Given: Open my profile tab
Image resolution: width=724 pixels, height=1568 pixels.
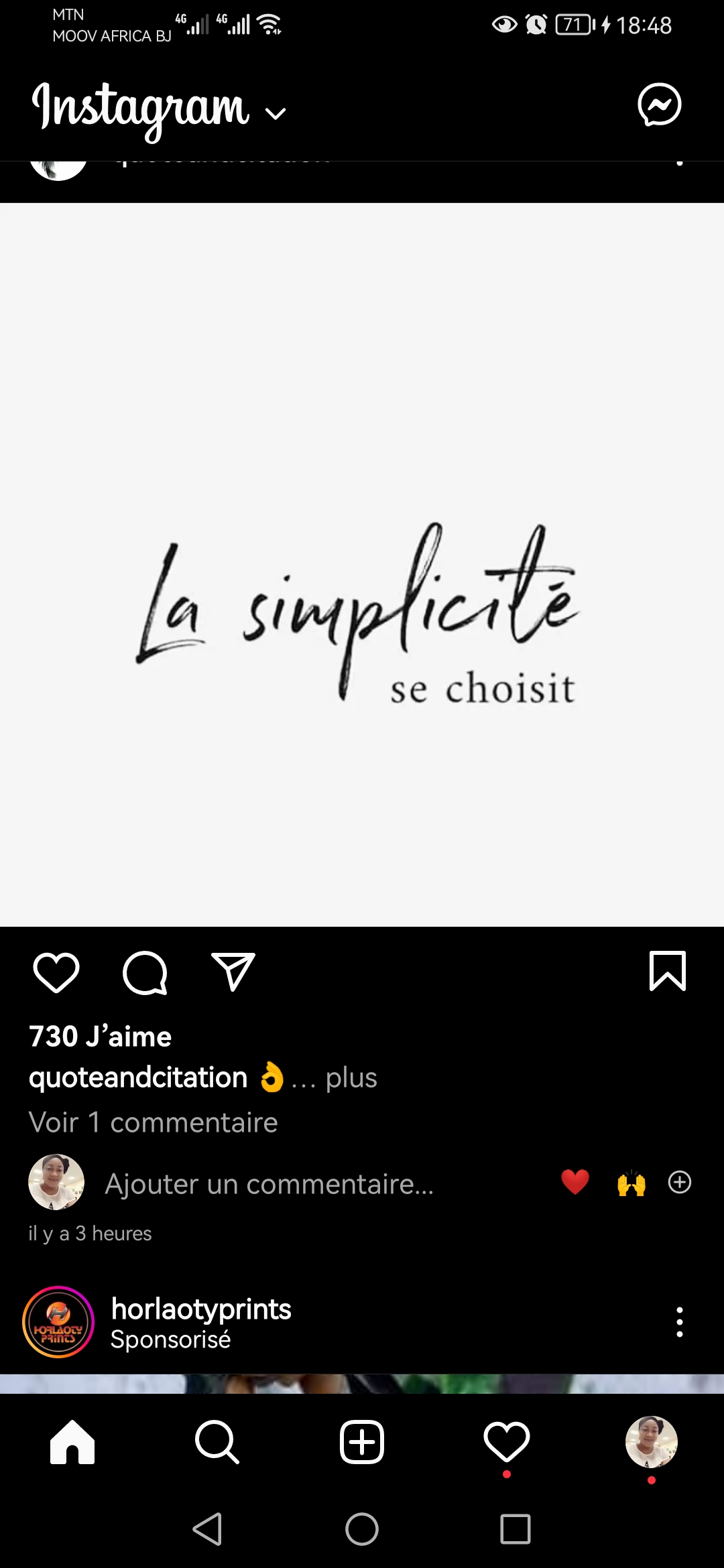Looking at the screenshot, I should (652, 1442).
